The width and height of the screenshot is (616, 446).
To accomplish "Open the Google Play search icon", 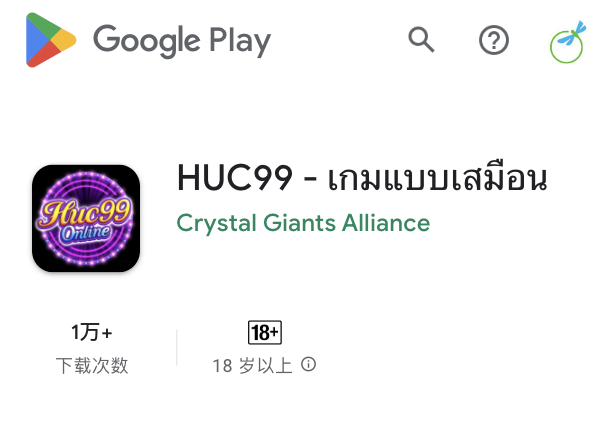I will tap(422, 40).
